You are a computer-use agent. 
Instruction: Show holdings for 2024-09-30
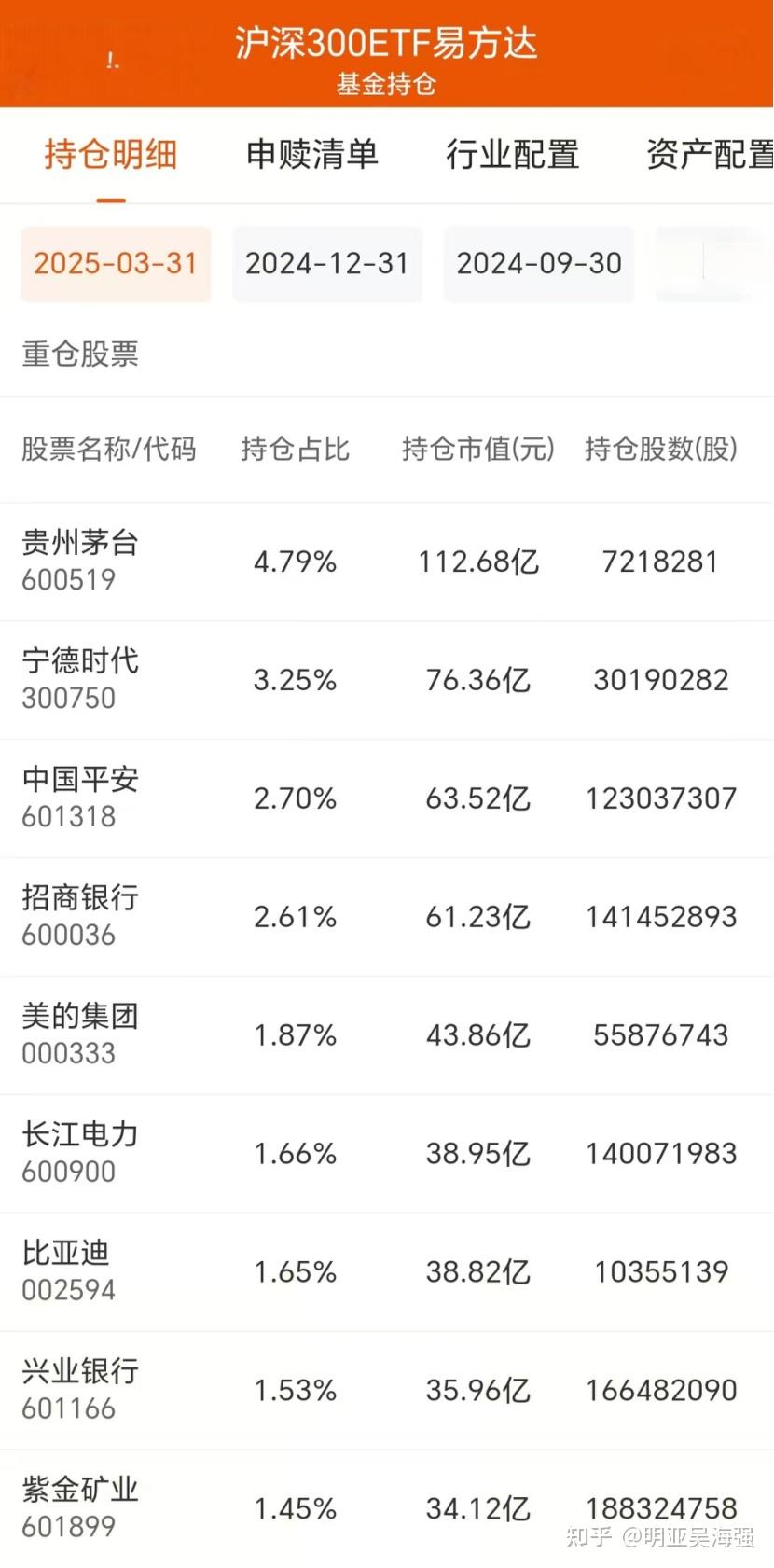pyautogui.click(x=538, y=264)
